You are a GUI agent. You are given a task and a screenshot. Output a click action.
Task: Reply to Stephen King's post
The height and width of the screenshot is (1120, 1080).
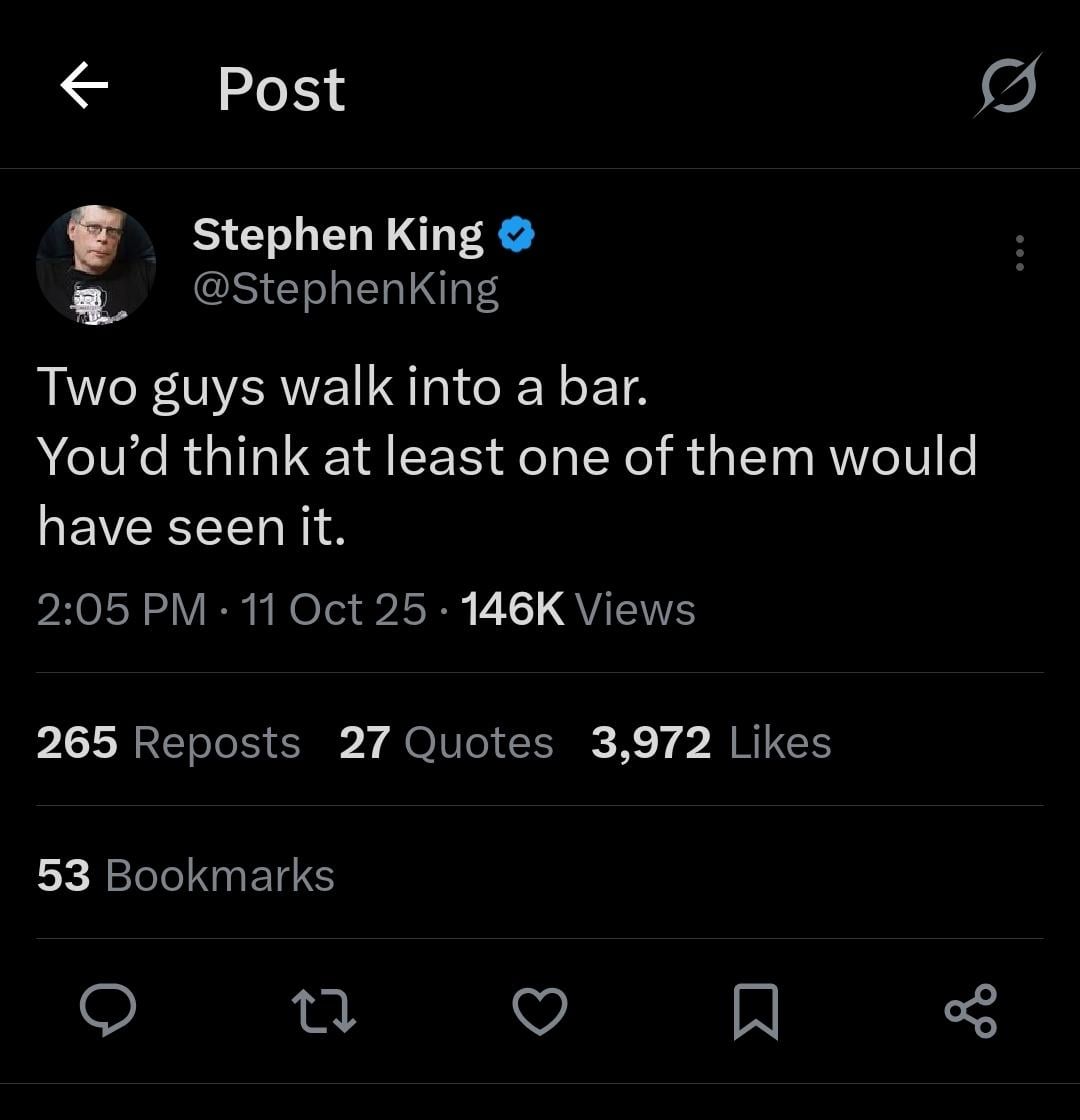tap(108, 1010)
